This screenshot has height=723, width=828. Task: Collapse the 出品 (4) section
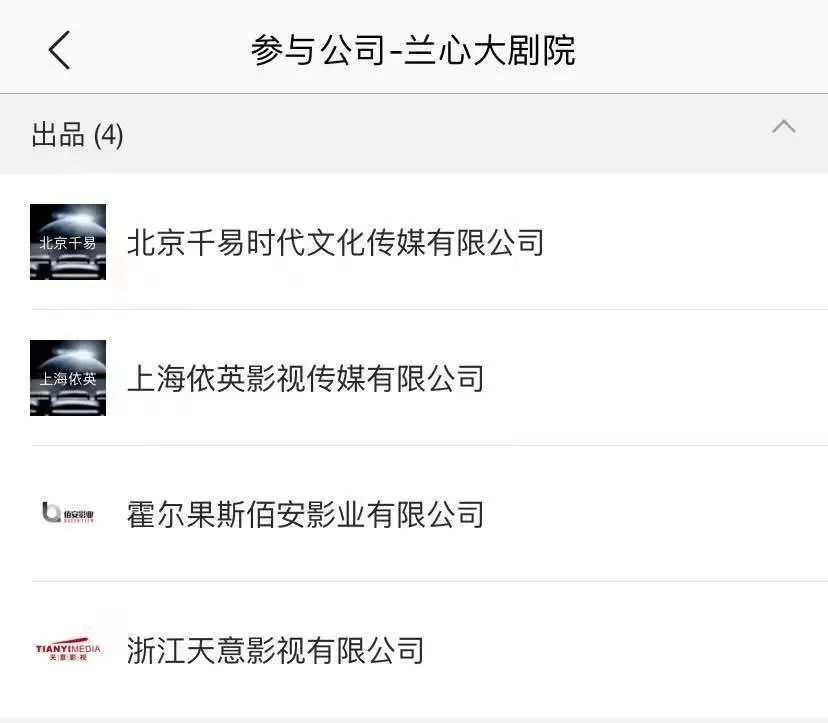783,127
